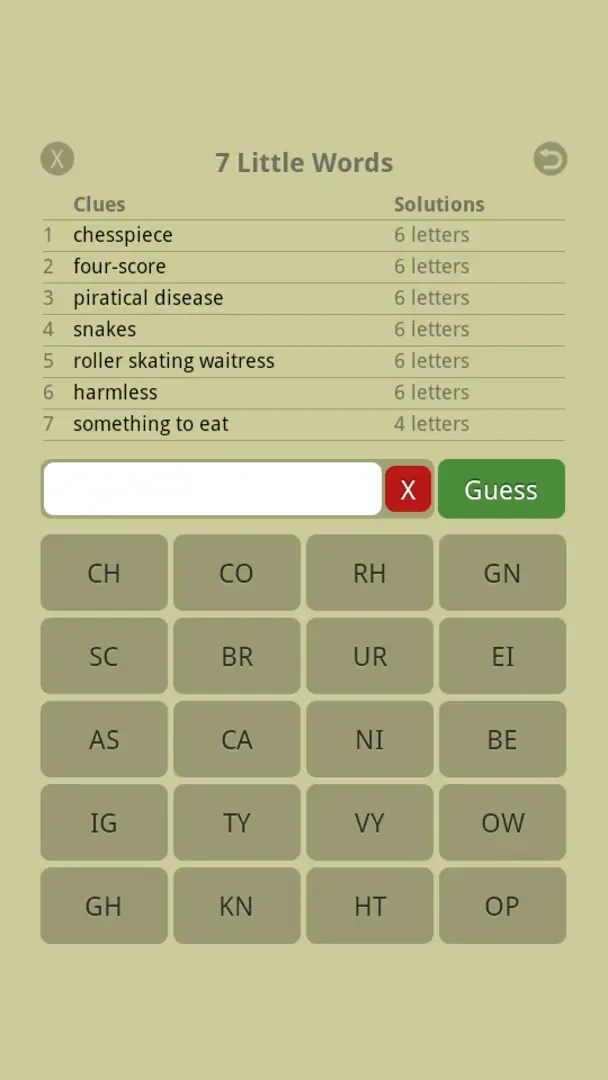Image resolution: width=608 pixels, height=1080 pixels.
Task: Pick the NI letter tile
Action: click(x=370, y=739)
